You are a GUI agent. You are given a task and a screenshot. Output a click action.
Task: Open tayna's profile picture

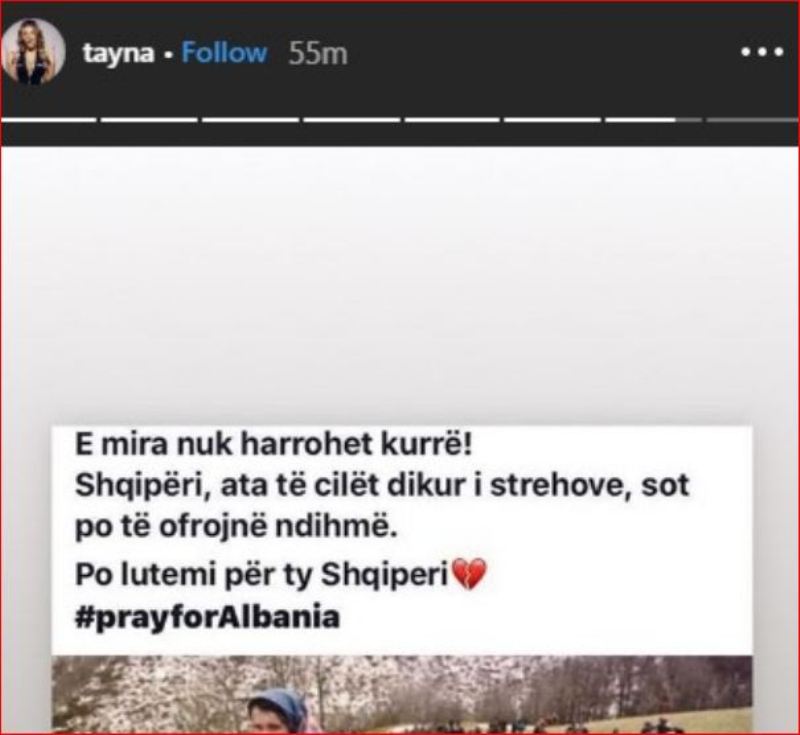point(37,52)
